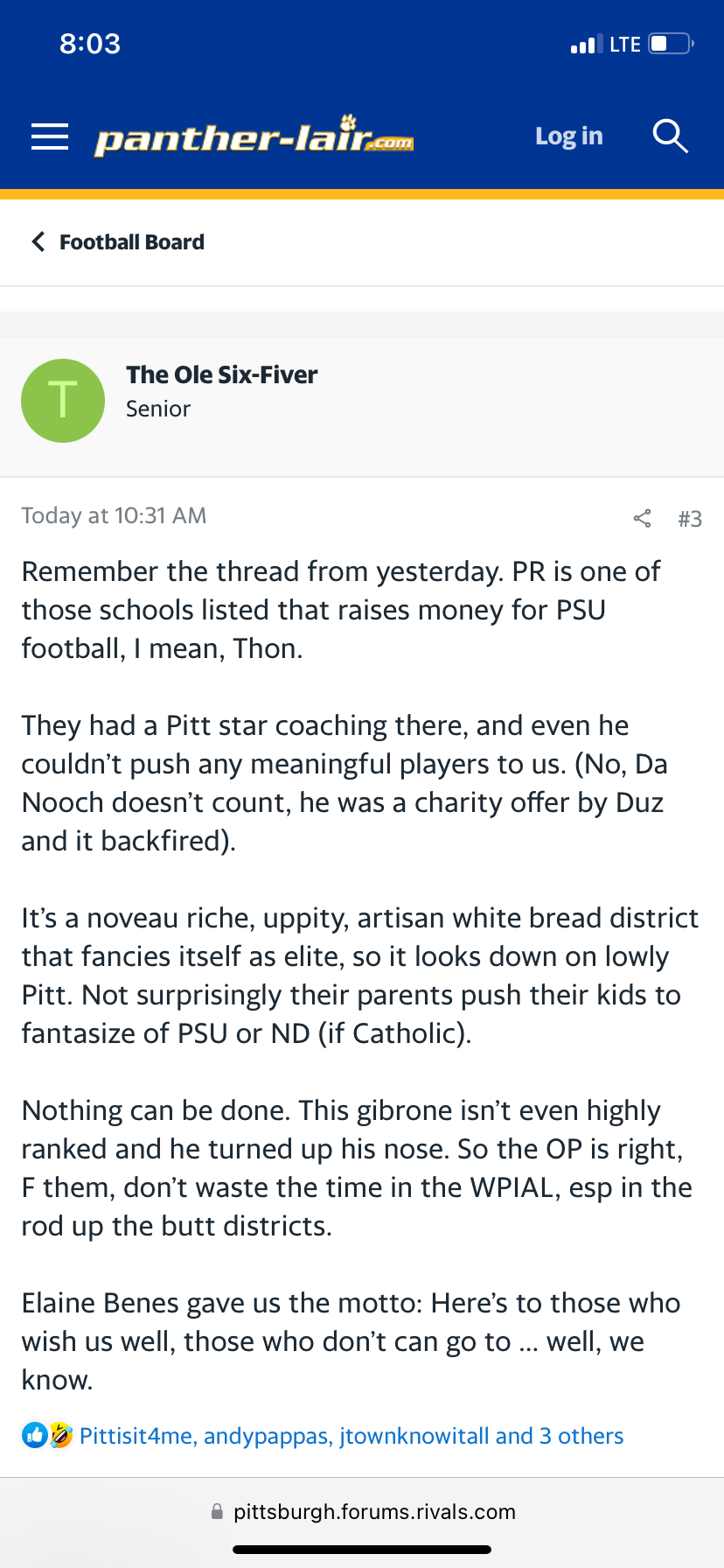The image size is (724, 1568).
Task: View who reacted: Pittisit4me and others
Action: (351, 1436)
